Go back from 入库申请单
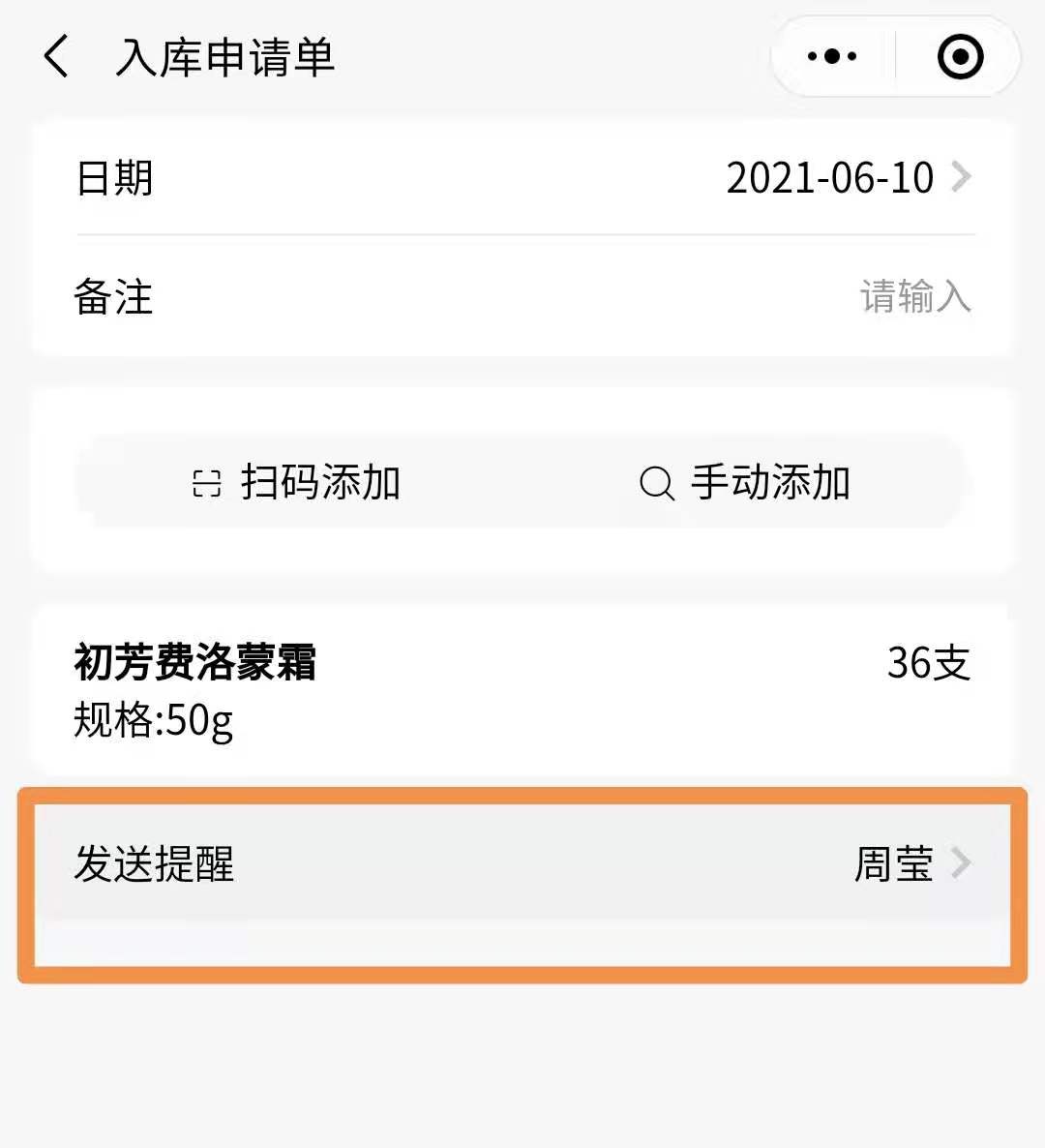The height and width of the screenshot is (1148, 1045). [58, 57]
